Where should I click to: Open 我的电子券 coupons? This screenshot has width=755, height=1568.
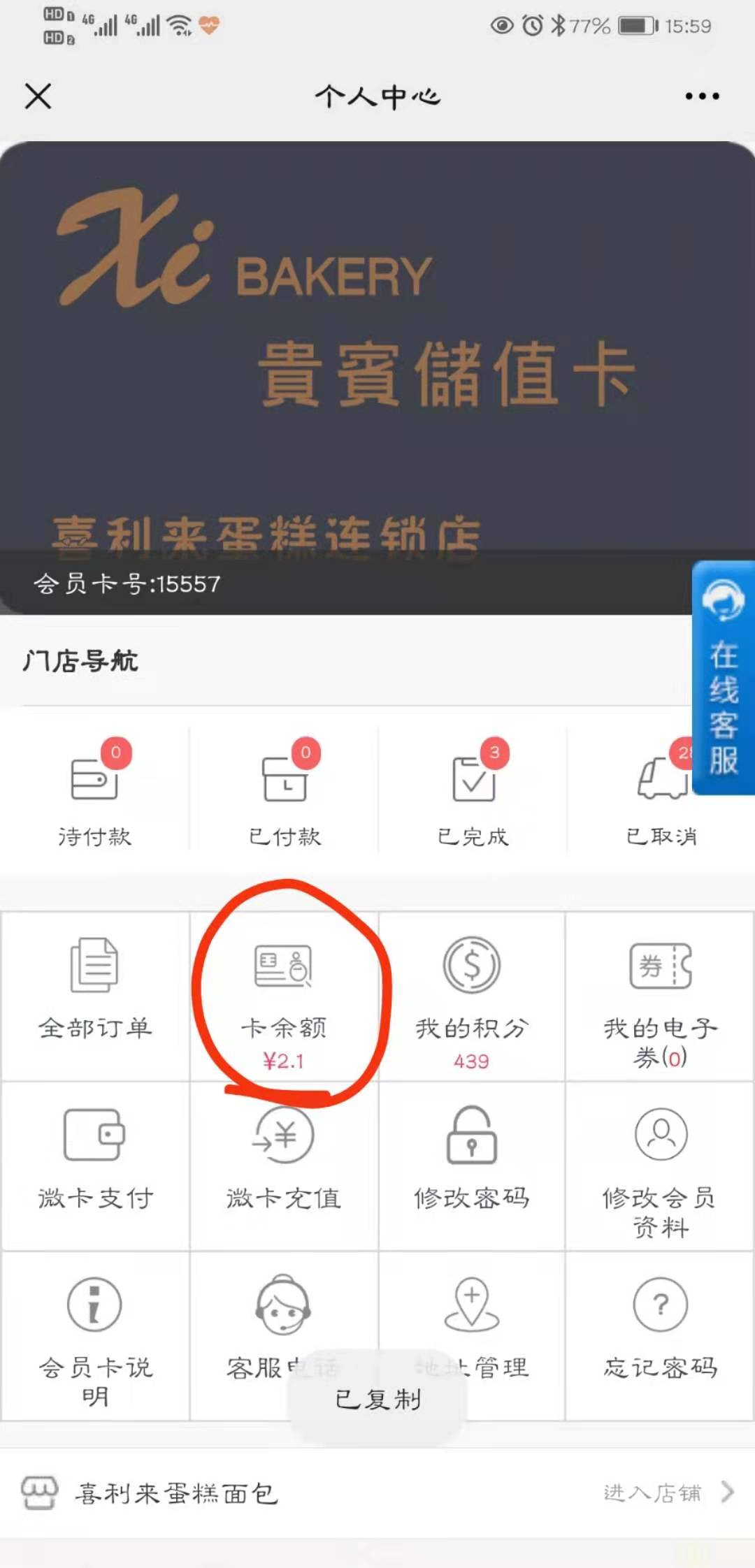[660, 996]
